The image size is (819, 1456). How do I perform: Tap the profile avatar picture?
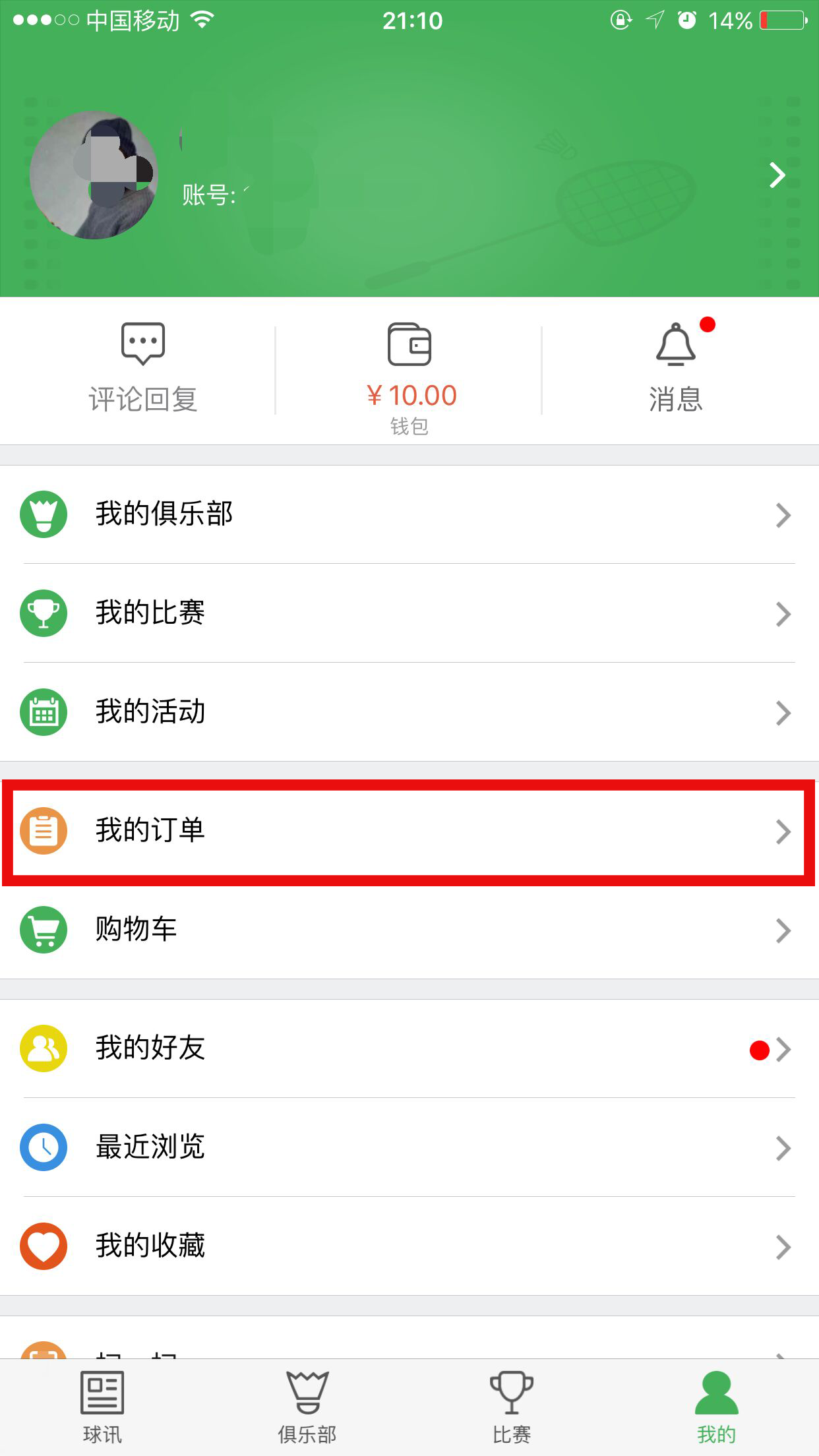(x=94, y=175)
